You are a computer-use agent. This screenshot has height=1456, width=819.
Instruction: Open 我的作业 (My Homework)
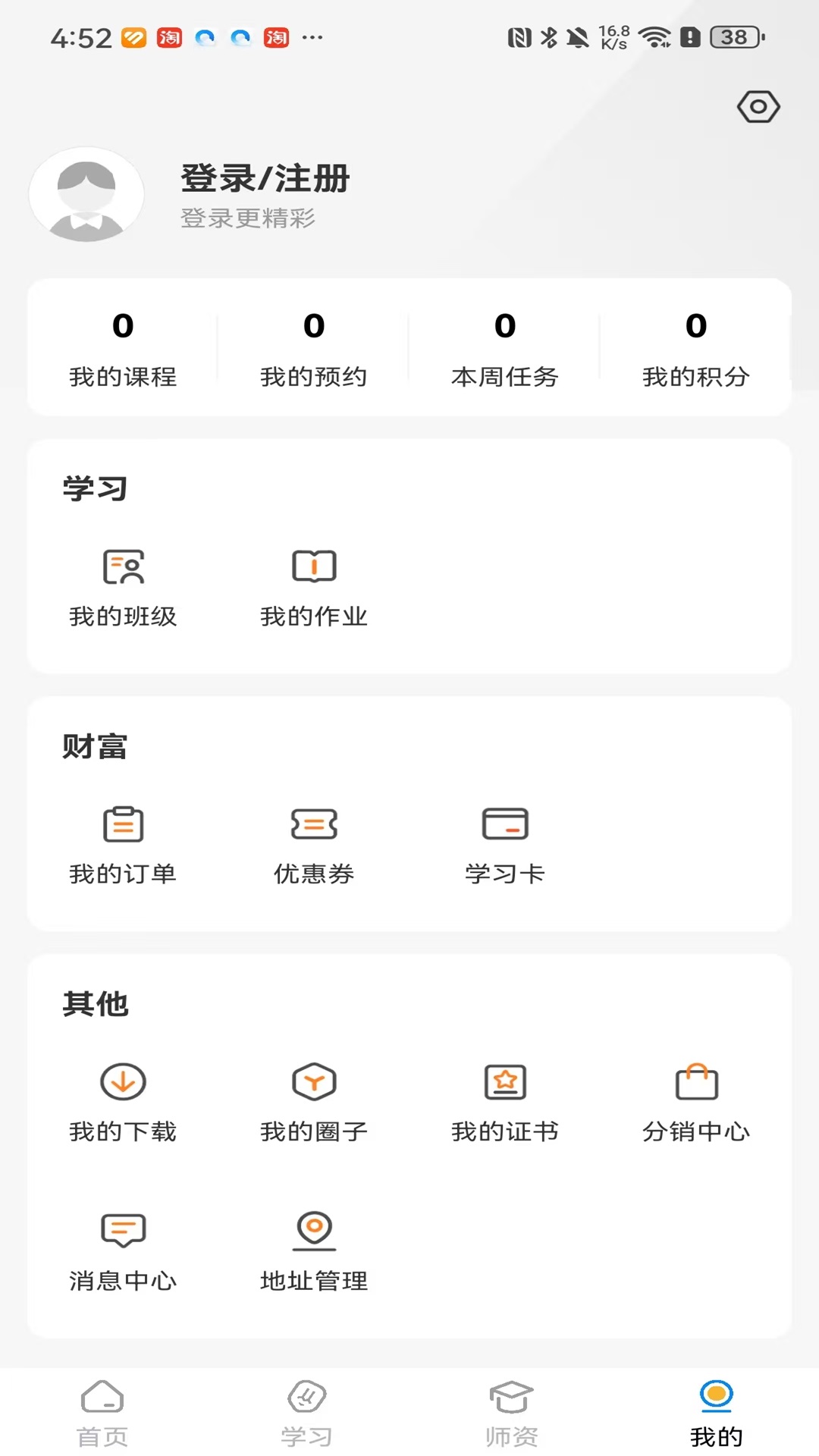click(314, 588)
